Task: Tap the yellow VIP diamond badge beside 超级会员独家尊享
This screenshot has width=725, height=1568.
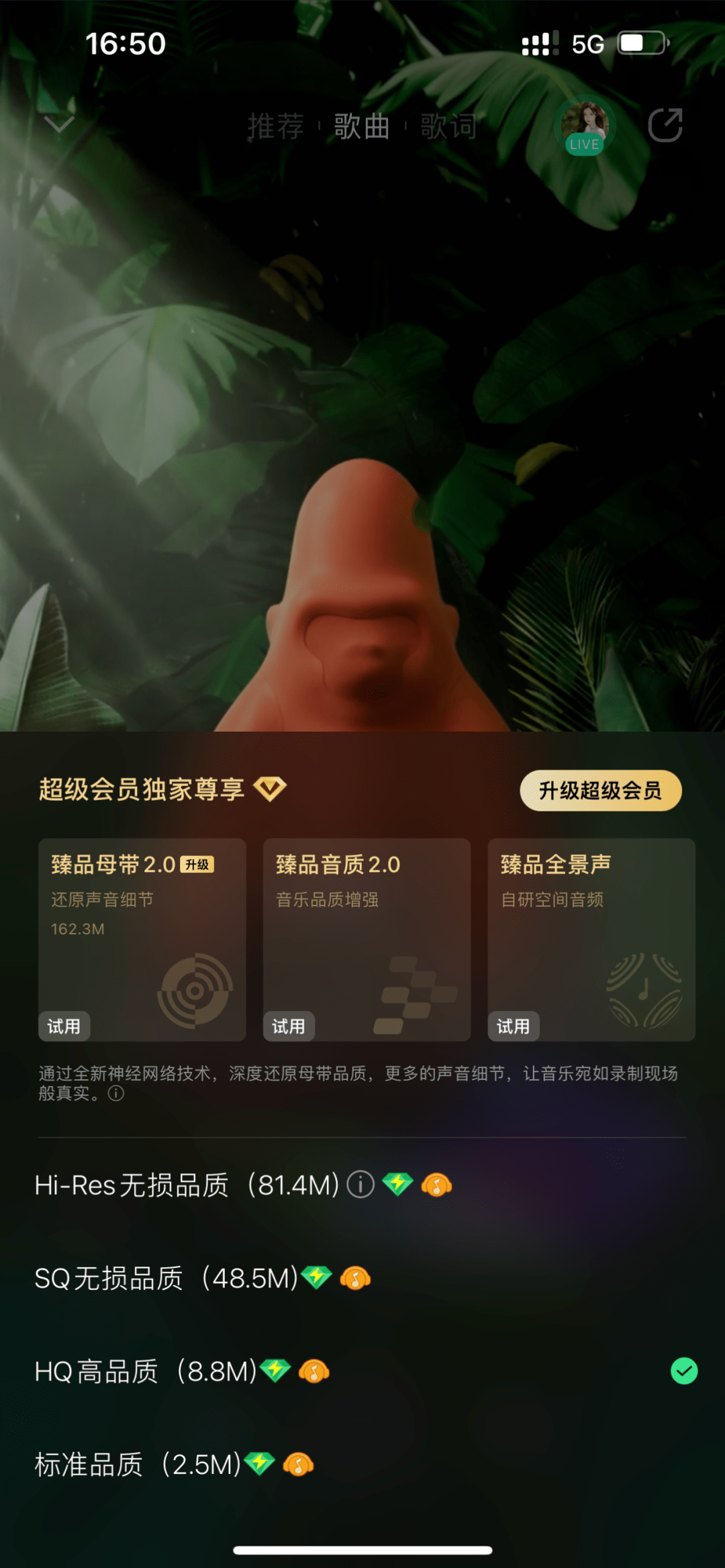Action: tap(271, 791)
